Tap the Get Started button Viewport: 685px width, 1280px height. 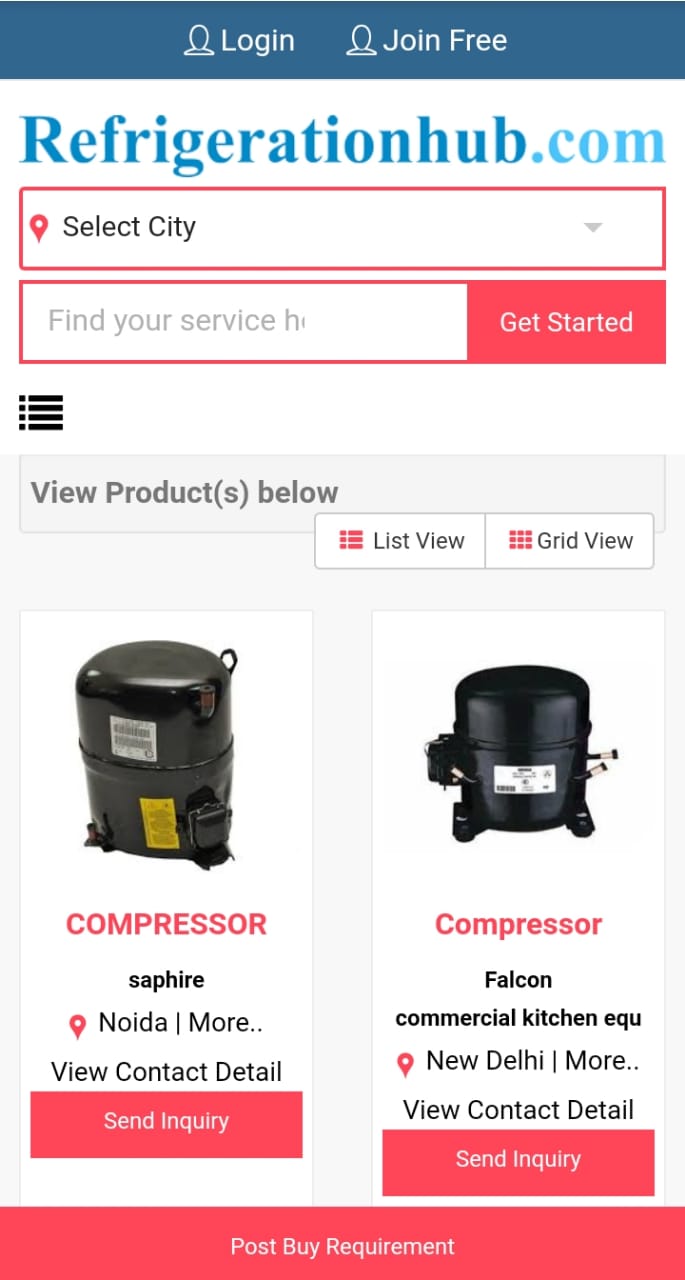(x=566, y=322)
